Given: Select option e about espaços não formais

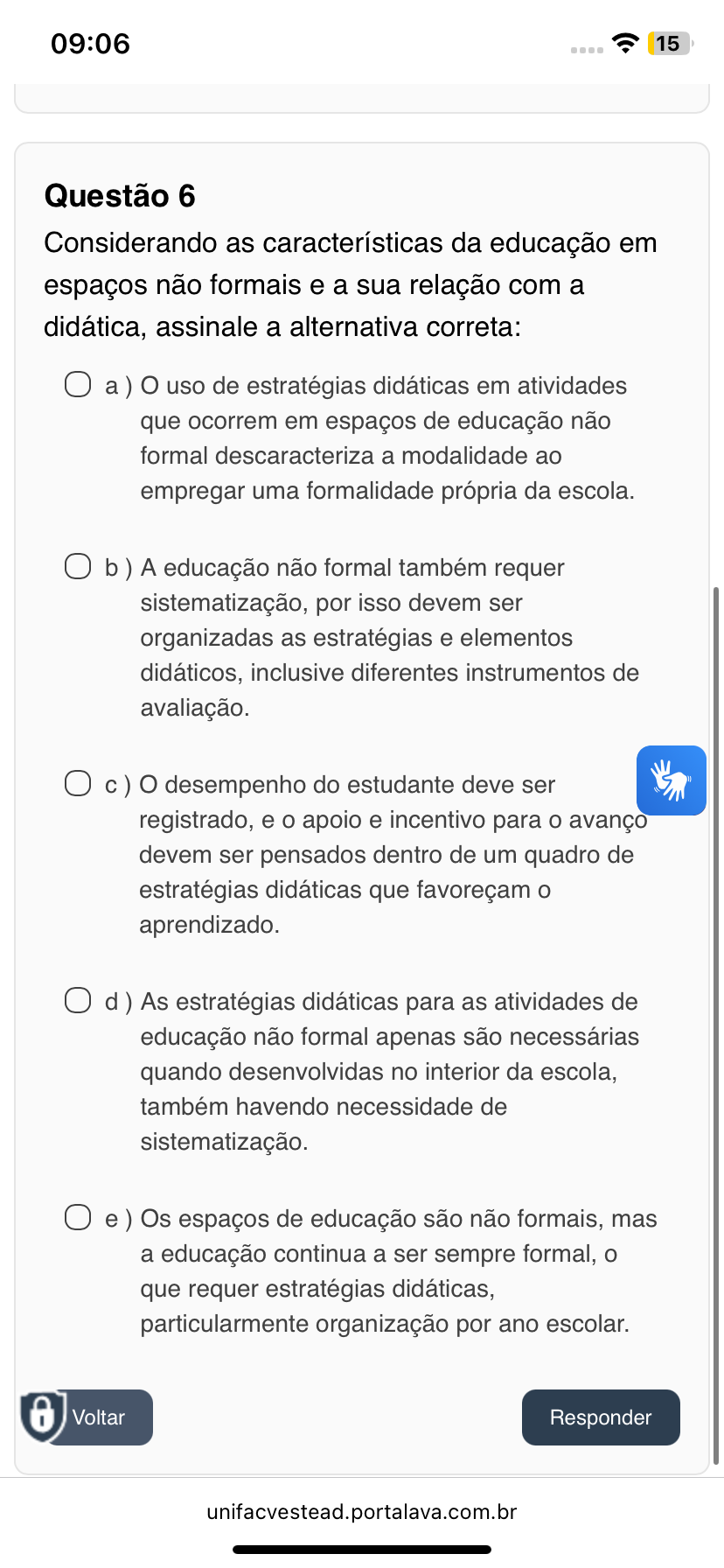Looking at the screenshot, I should (78, 1217).
